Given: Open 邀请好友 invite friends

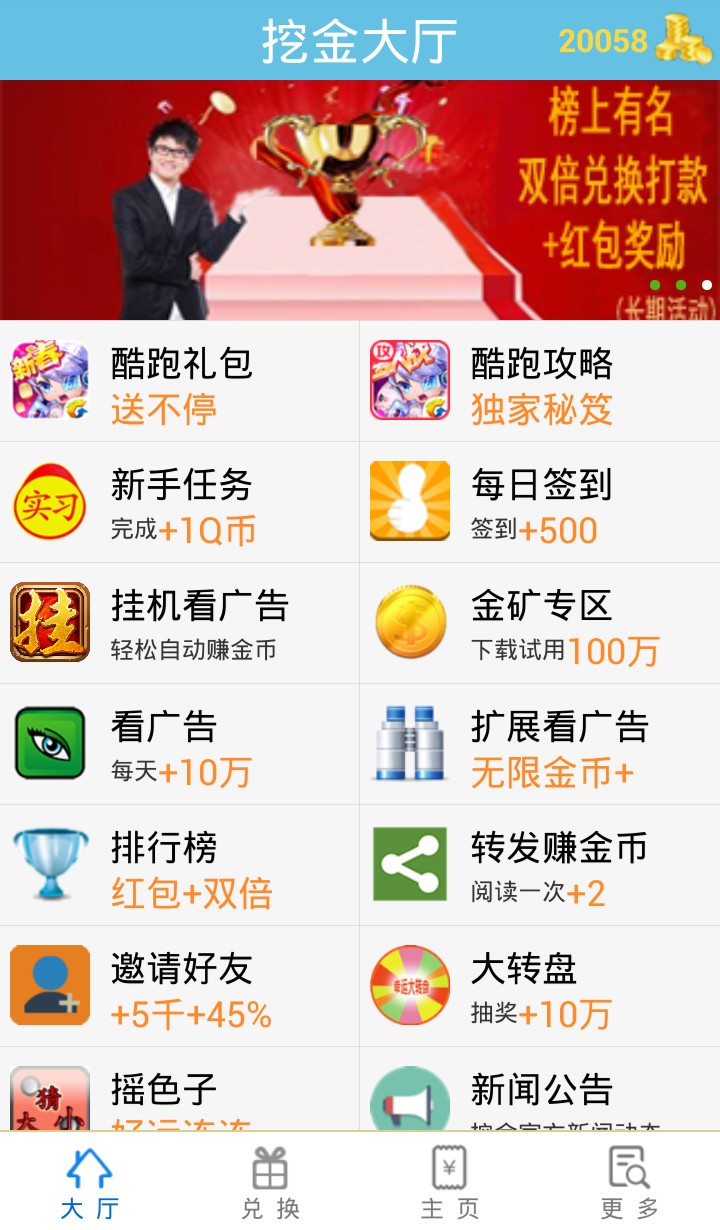Looking at the screenshot, I should 180,986.
